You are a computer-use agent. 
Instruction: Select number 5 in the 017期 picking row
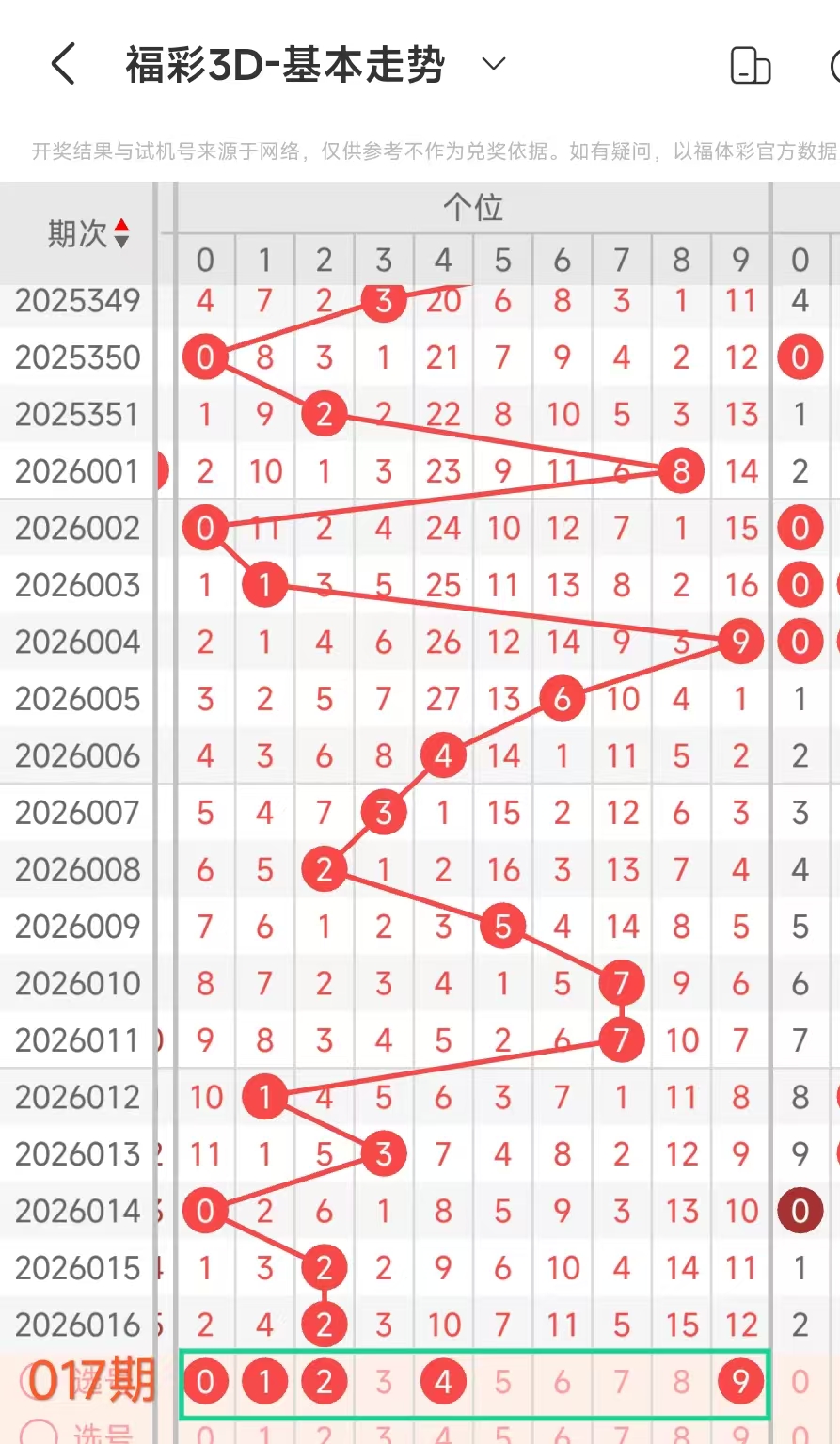click(x=503, y=1382)
